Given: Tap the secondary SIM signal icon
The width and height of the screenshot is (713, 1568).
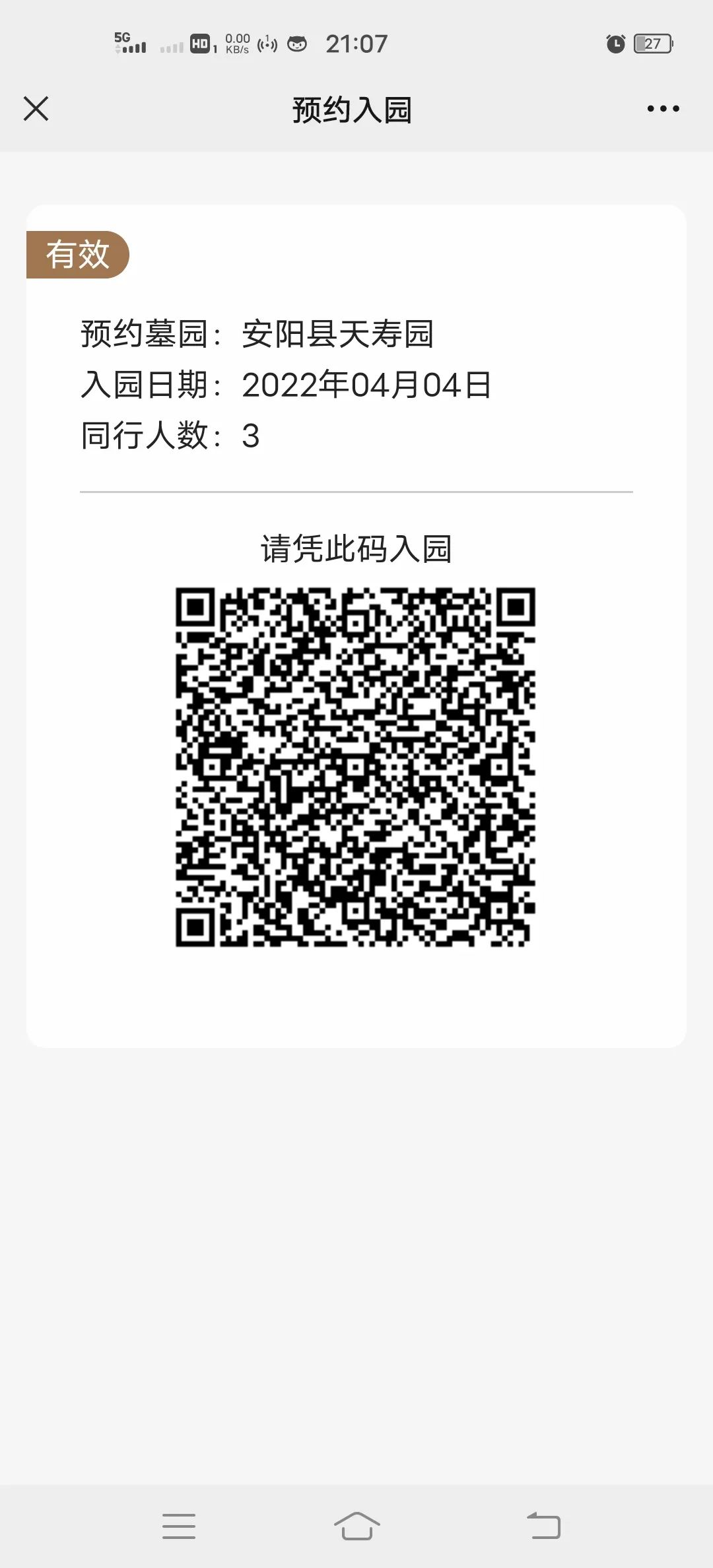Looking at the screenshot, I should click(x=170, y=46).
